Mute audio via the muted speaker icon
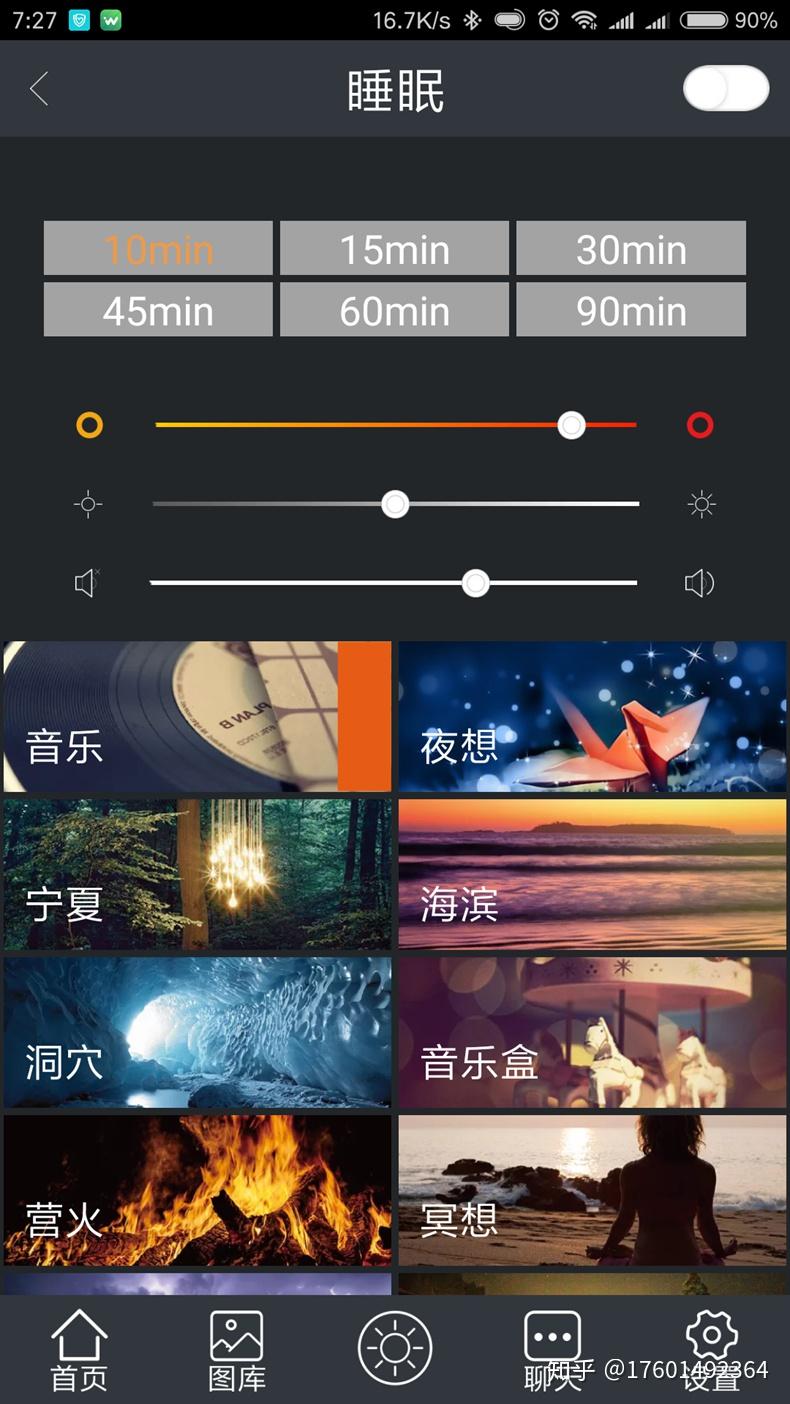 85,583
